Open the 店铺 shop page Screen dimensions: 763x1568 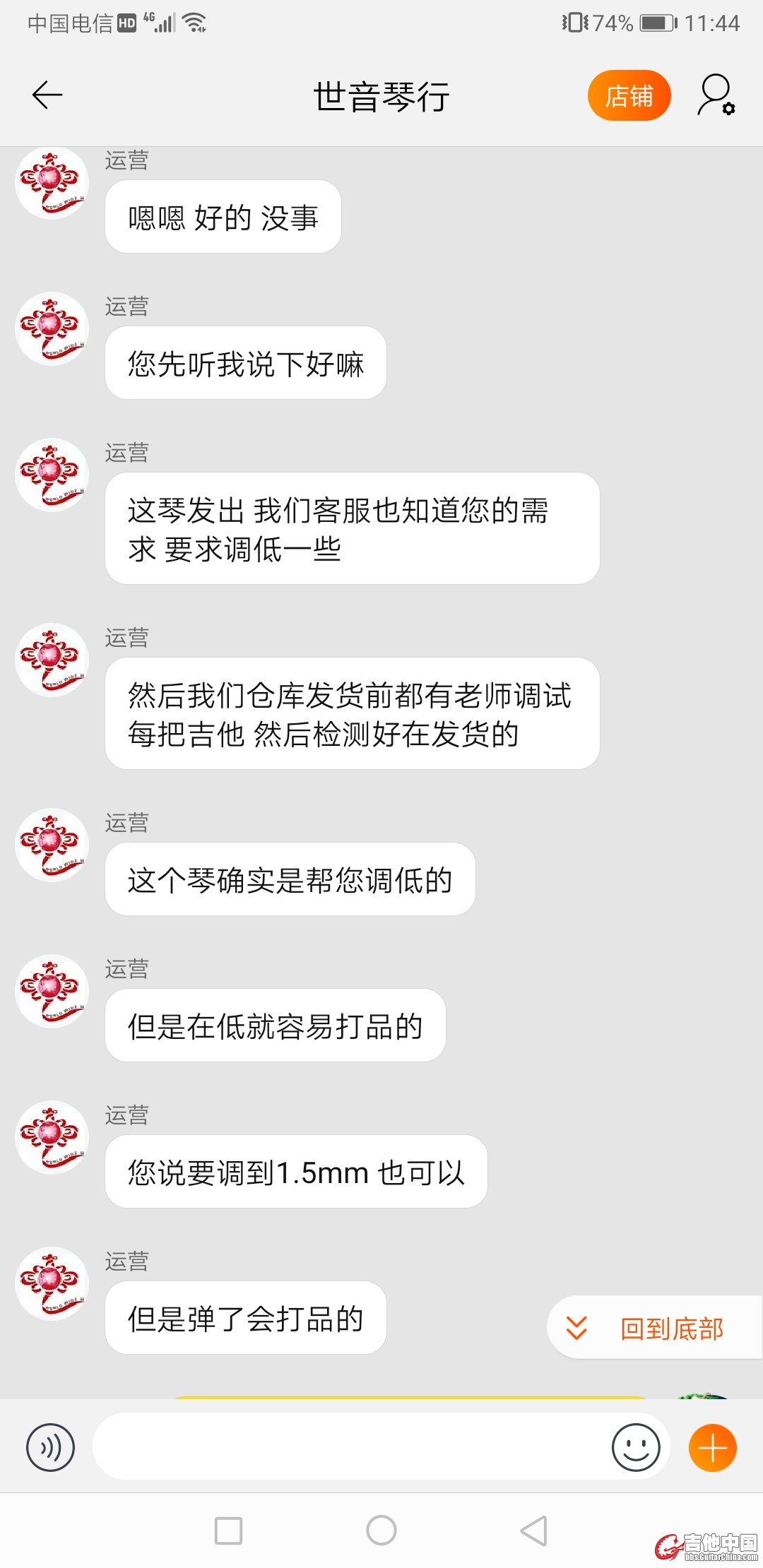point(628,95)
